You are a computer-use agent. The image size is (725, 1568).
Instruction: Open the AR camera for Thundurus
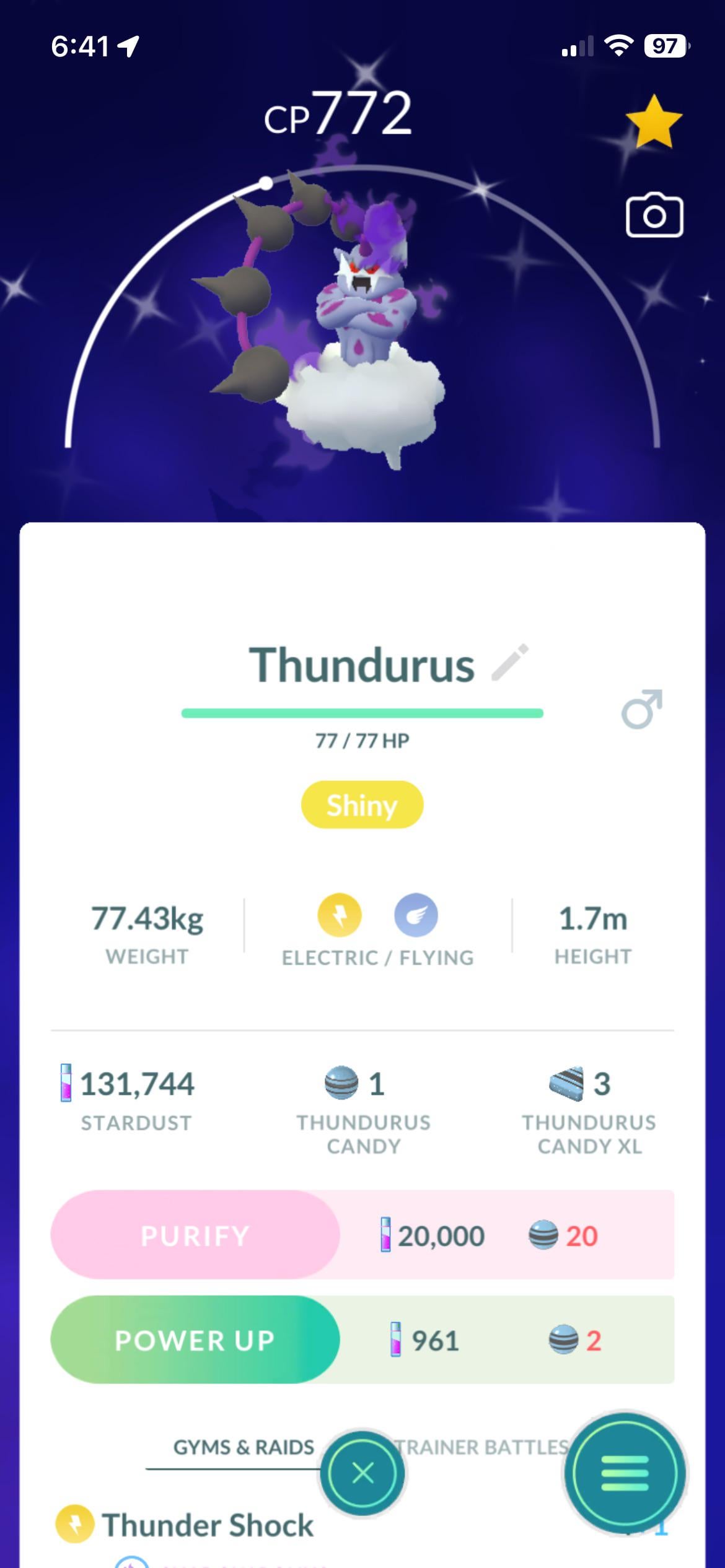(x=654, y=216)
